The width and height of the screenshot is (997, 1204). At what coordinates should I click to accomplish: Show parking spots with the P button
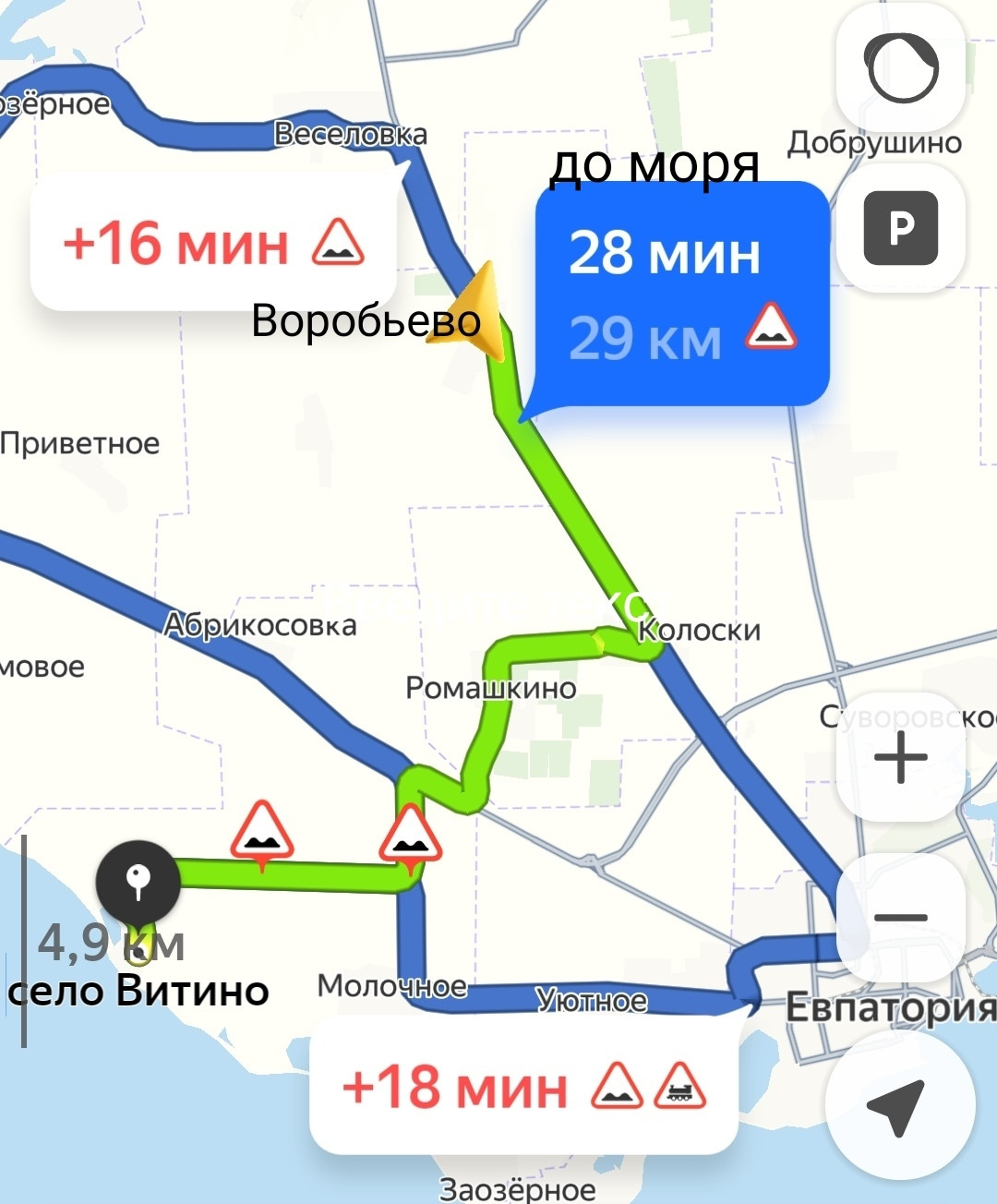[901, 228]
